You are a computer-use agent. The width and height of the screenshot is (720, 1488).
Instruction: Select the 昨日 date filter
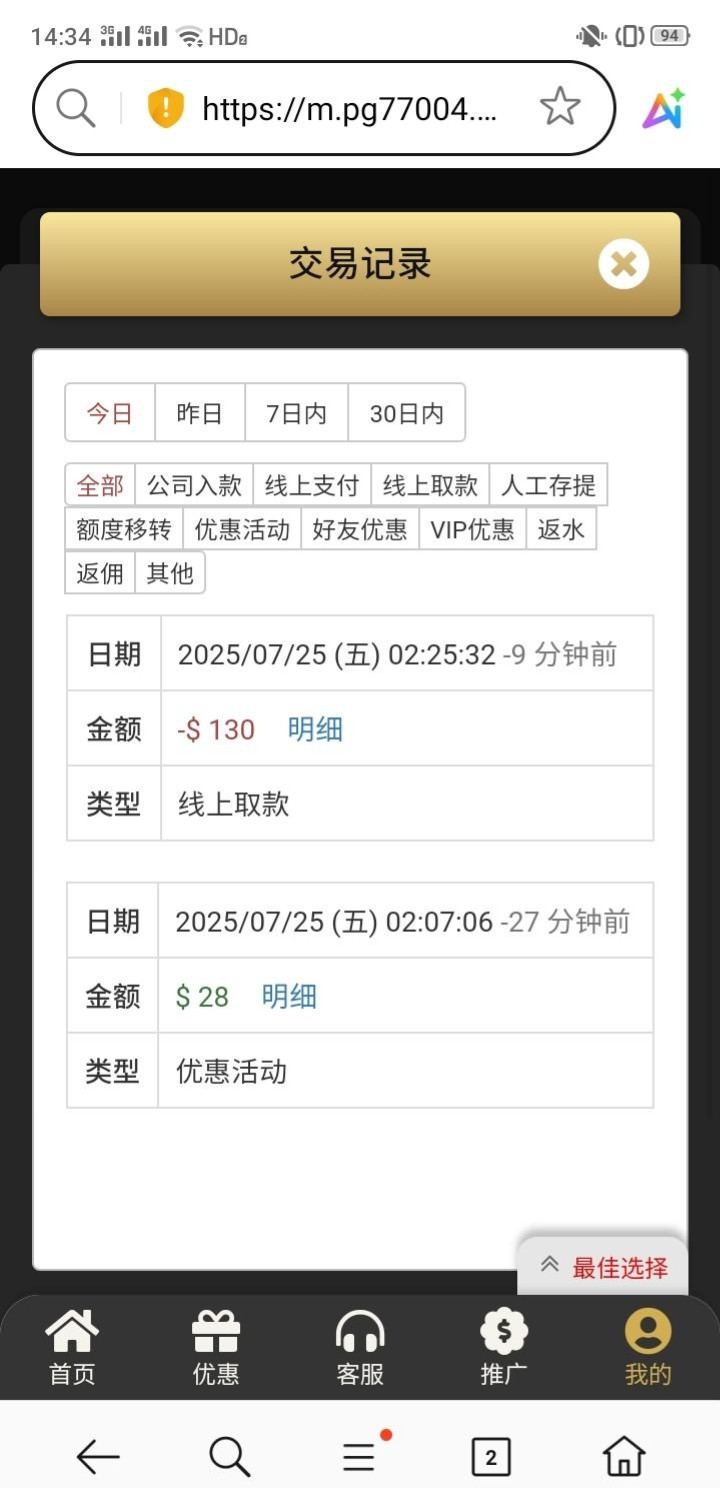(x=199, y=413)
